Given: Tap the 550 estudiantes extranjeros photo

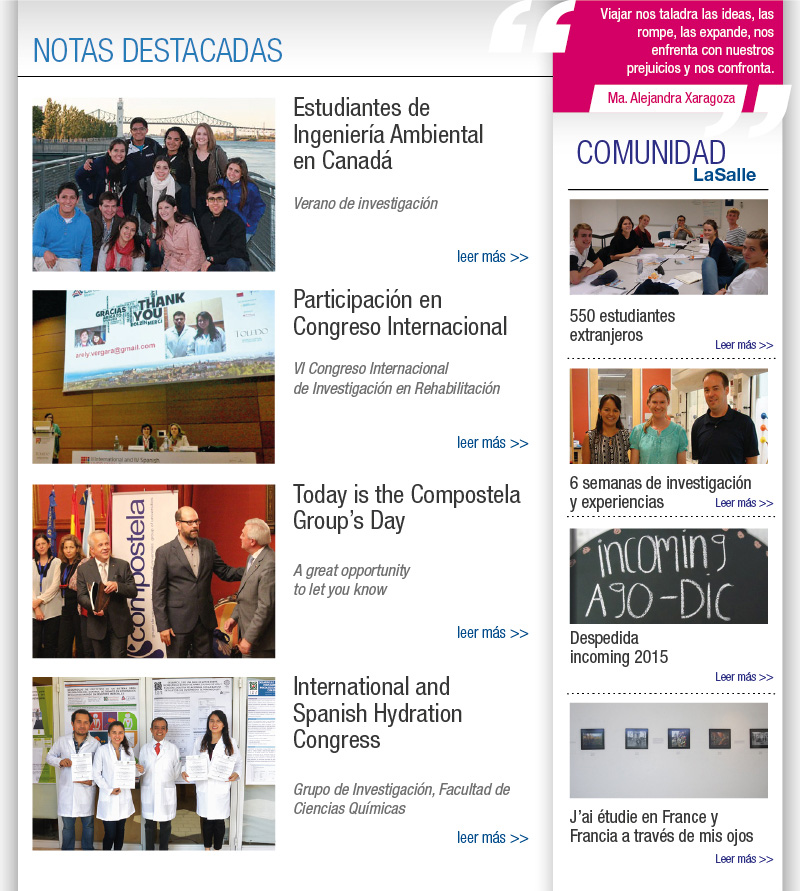Looking at the screenshot, I should (x=668, y=246).
